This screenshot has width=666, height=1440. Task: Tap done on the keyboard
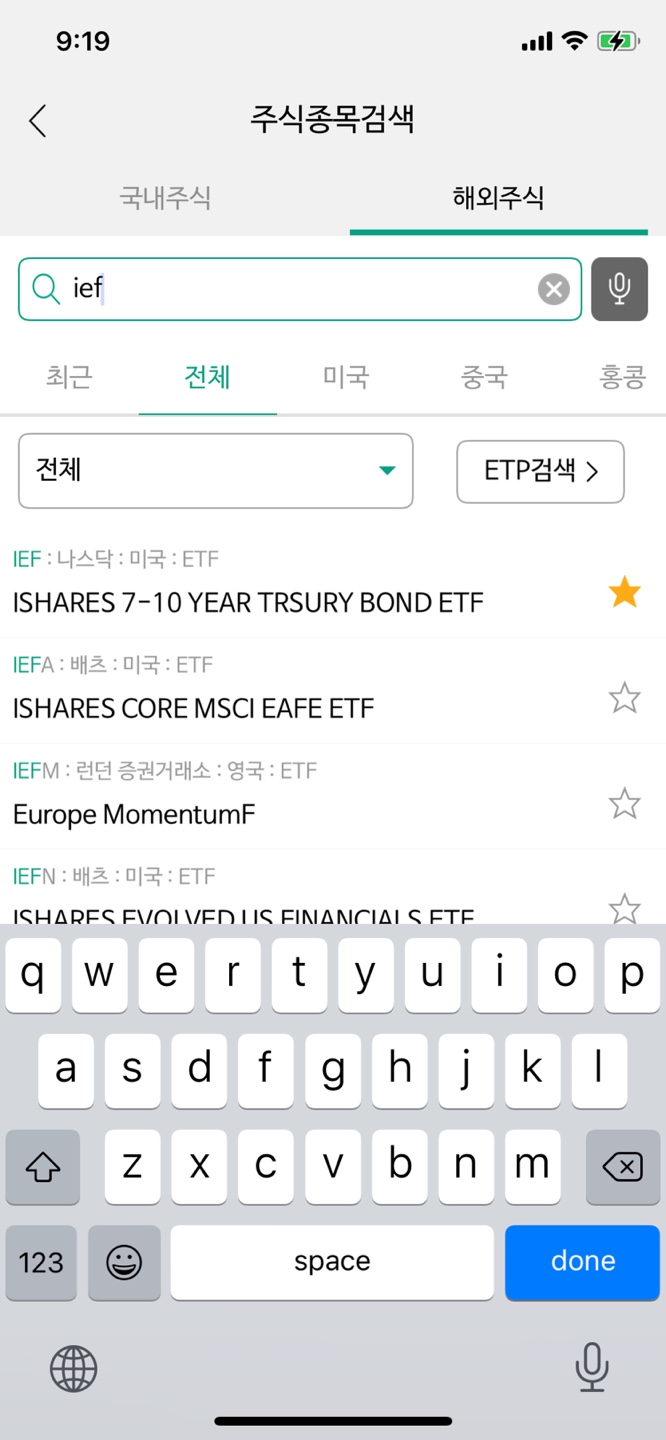pos(583,1262)
